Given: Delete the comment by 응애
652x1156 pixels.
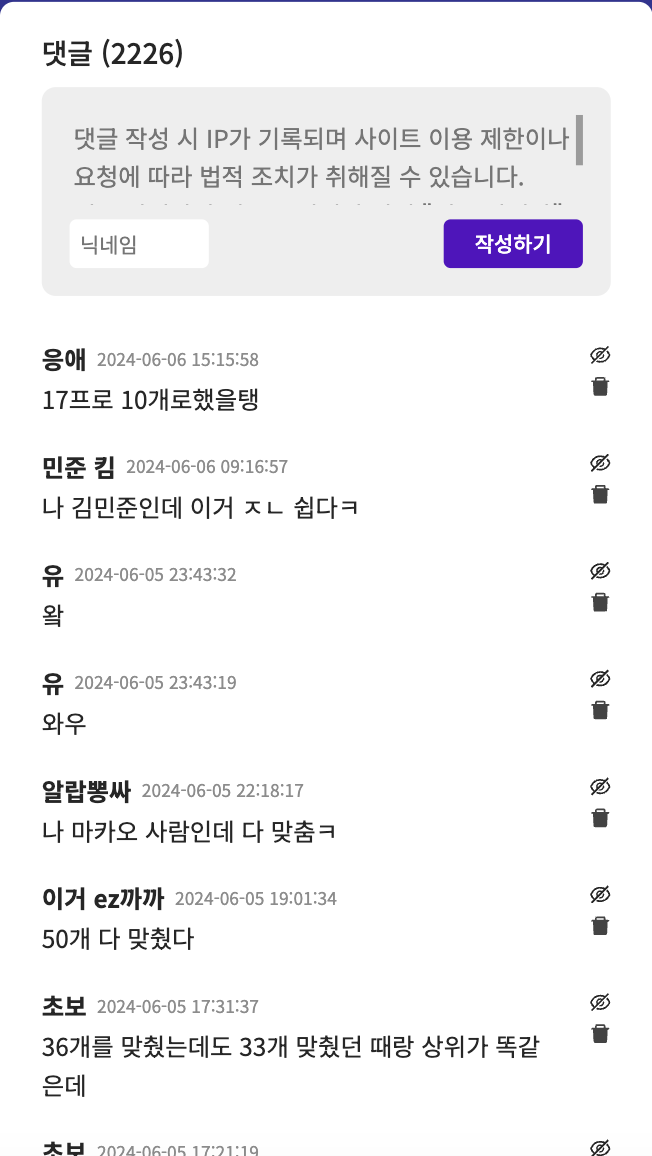Looking at the screenshot, I should point(600,386).
